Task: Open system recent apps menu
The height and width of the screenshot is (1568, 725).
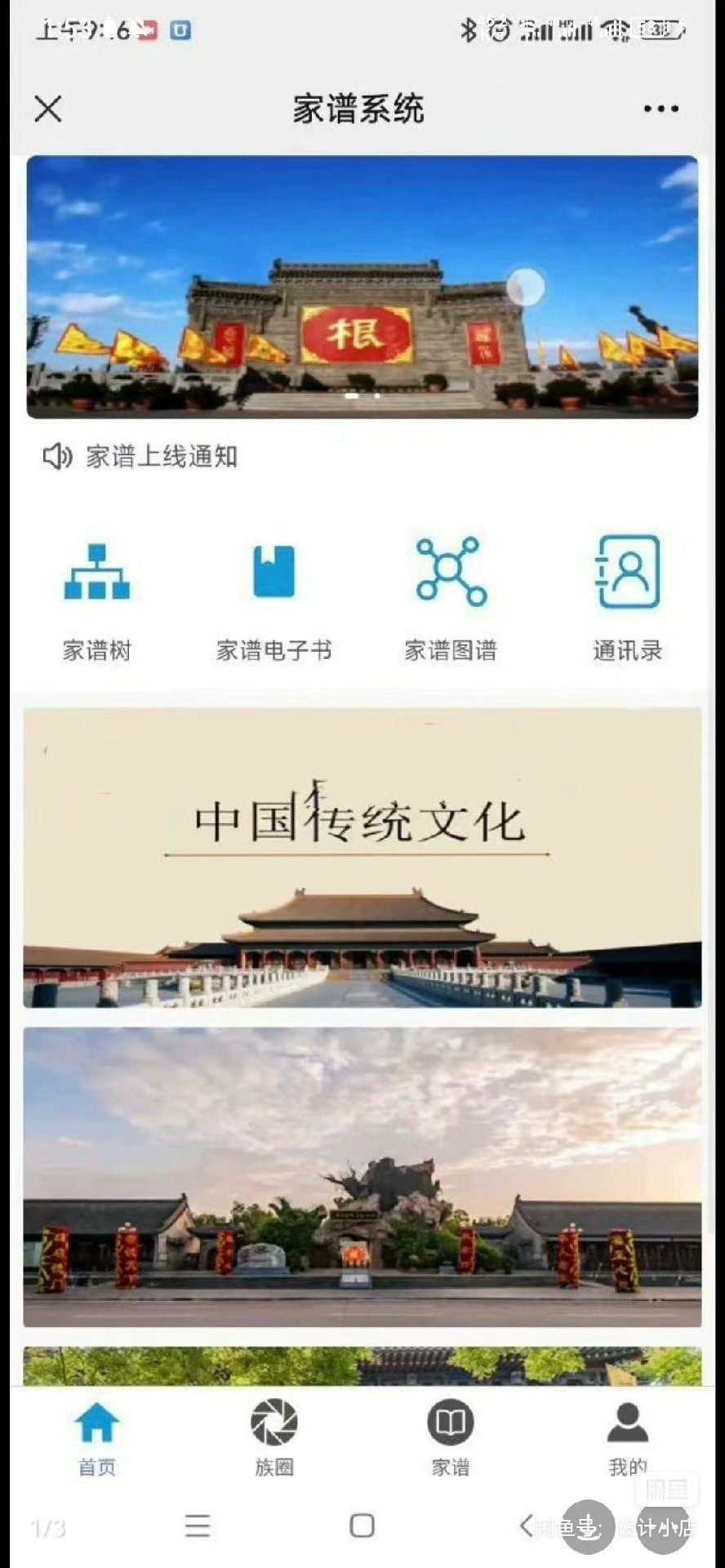Action: 197,1526
